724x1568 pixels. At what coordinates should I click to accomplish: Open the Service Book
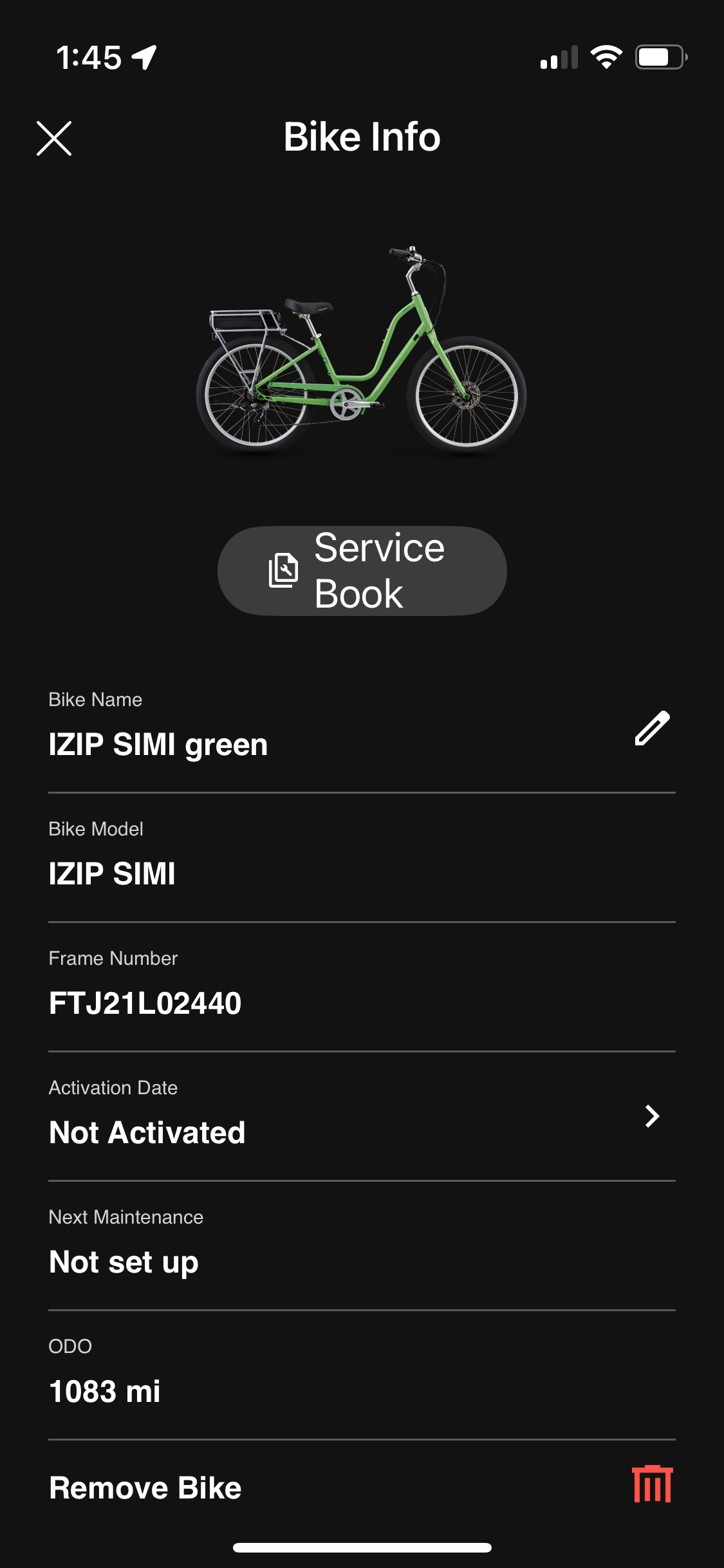click(362, 571)
